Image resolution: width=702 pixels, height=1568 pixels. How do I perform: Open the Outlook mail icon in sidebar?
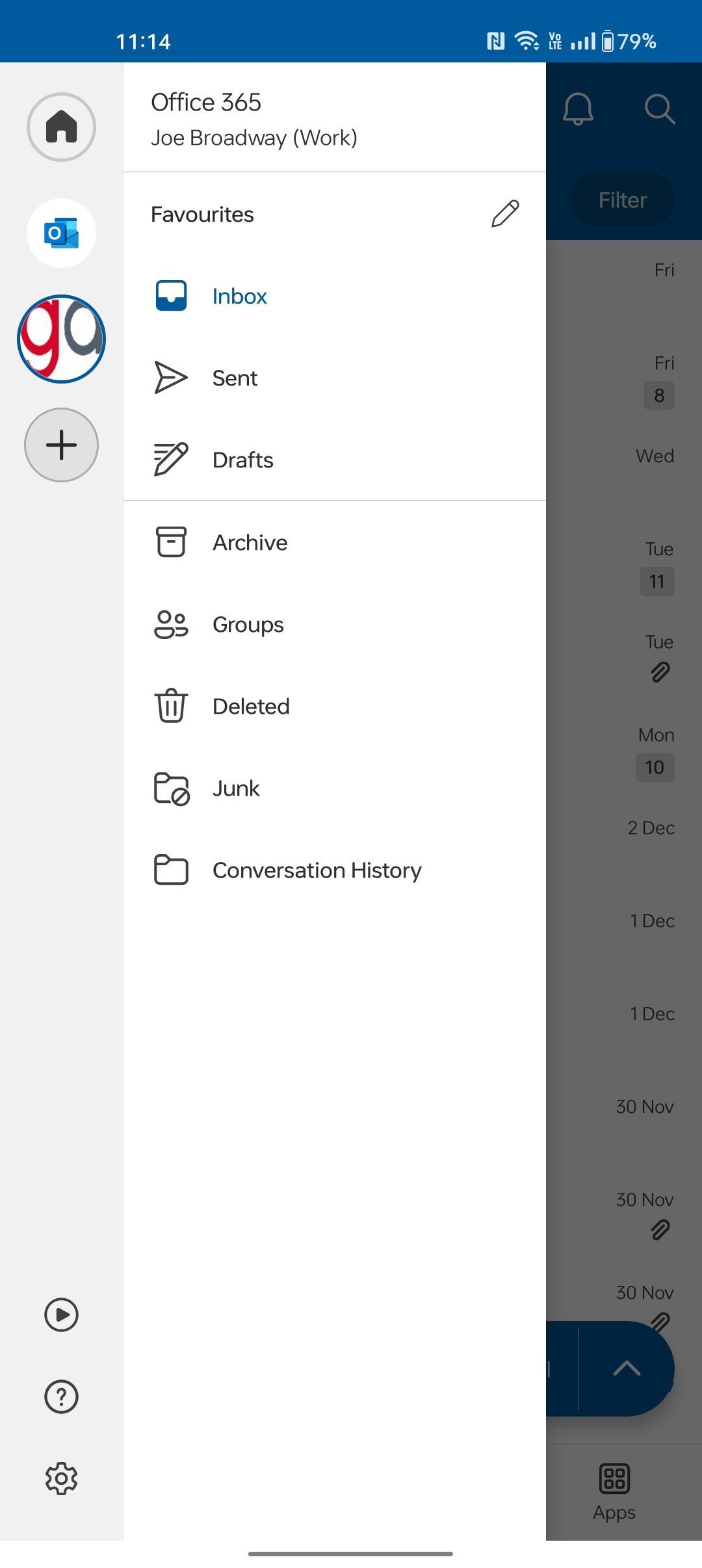(61, 233)
